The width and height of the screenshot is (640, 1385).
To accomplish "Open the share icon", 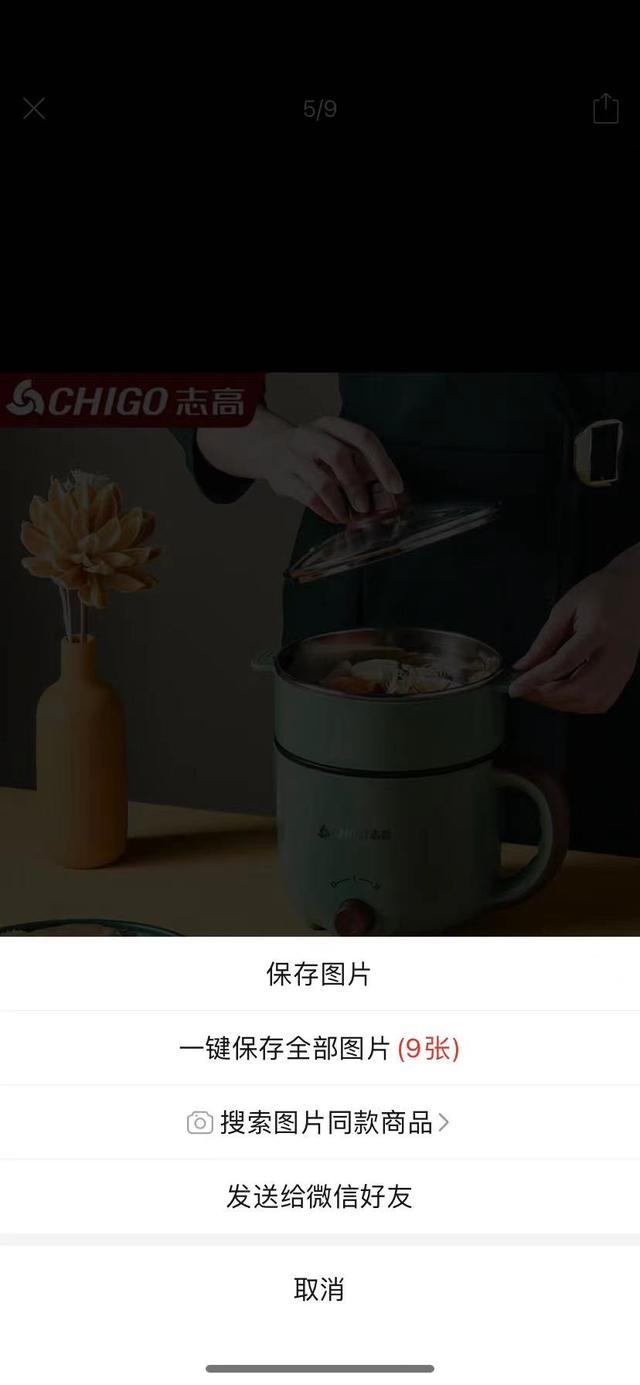I will tap(605, 108).
